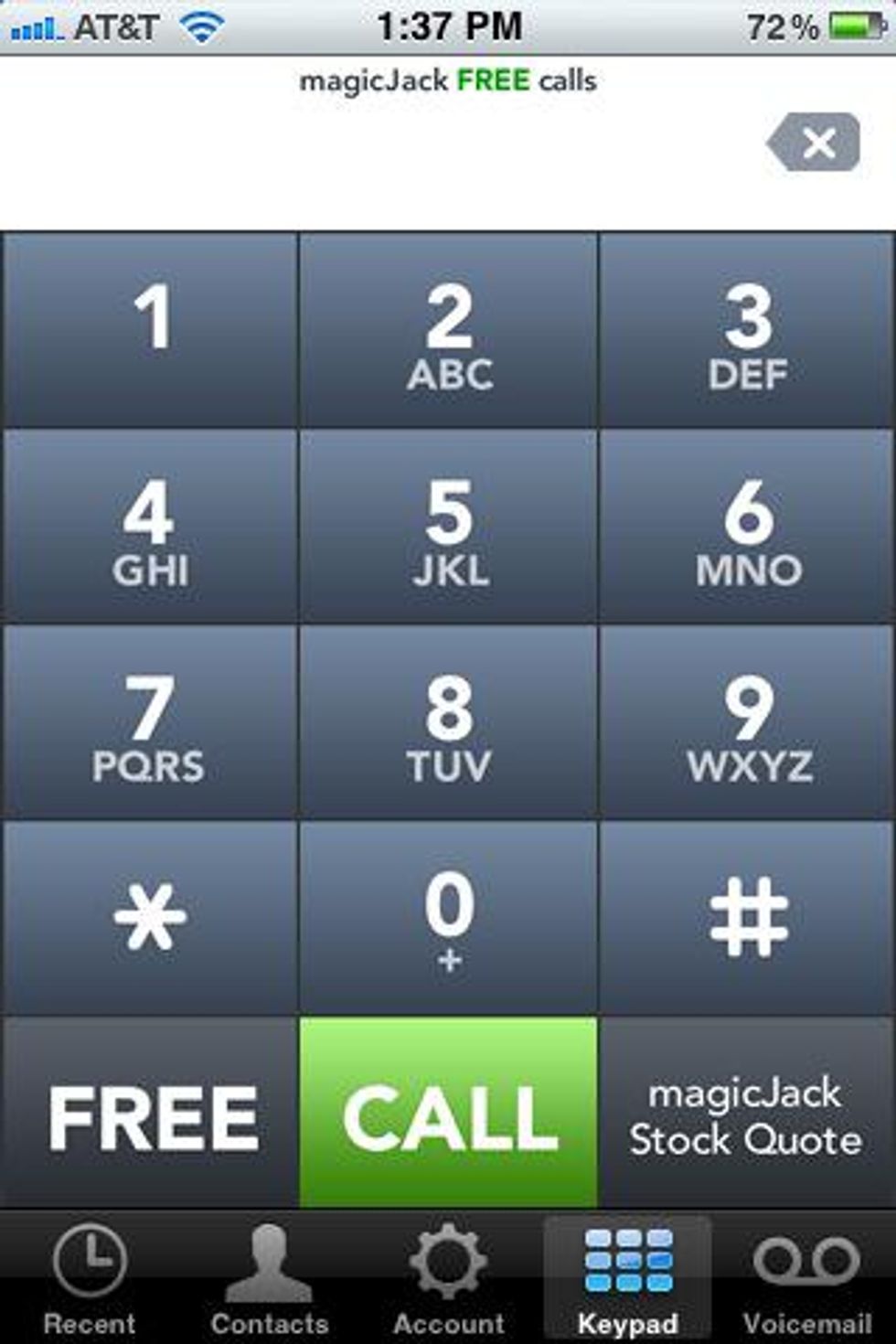The height and width of the screenshot is (1344, 896).
Task: Dial the number 1 key
Action: click(x=150, y=330)
